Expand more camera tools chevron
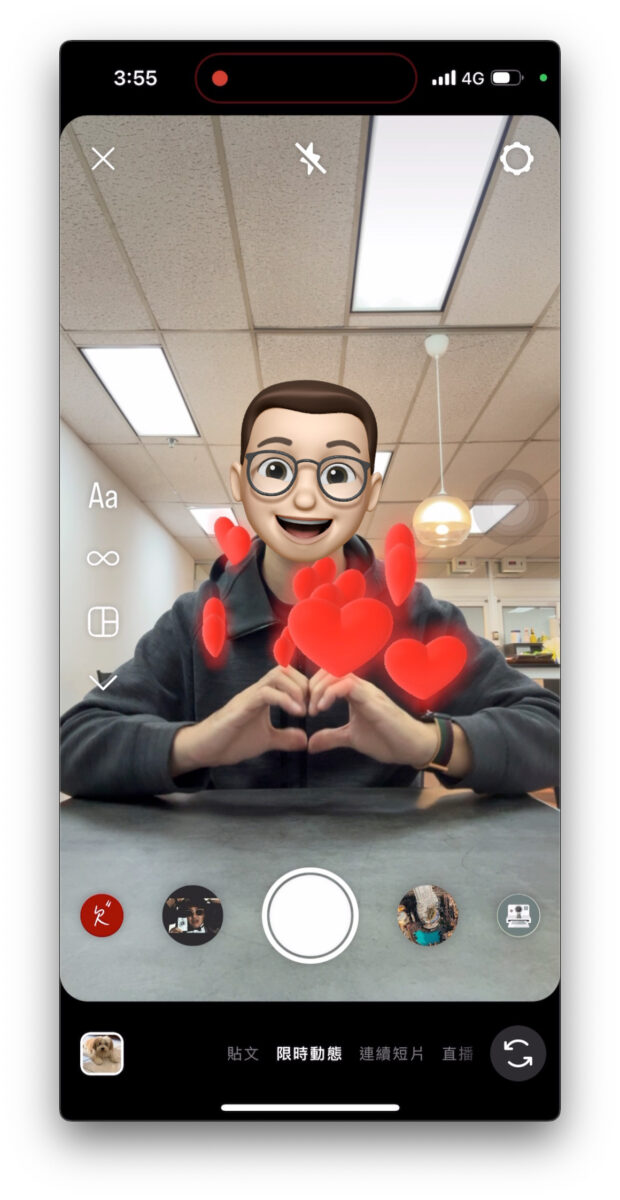Image resolution: width=620 pixels, height=1200 pixels. 103,683
